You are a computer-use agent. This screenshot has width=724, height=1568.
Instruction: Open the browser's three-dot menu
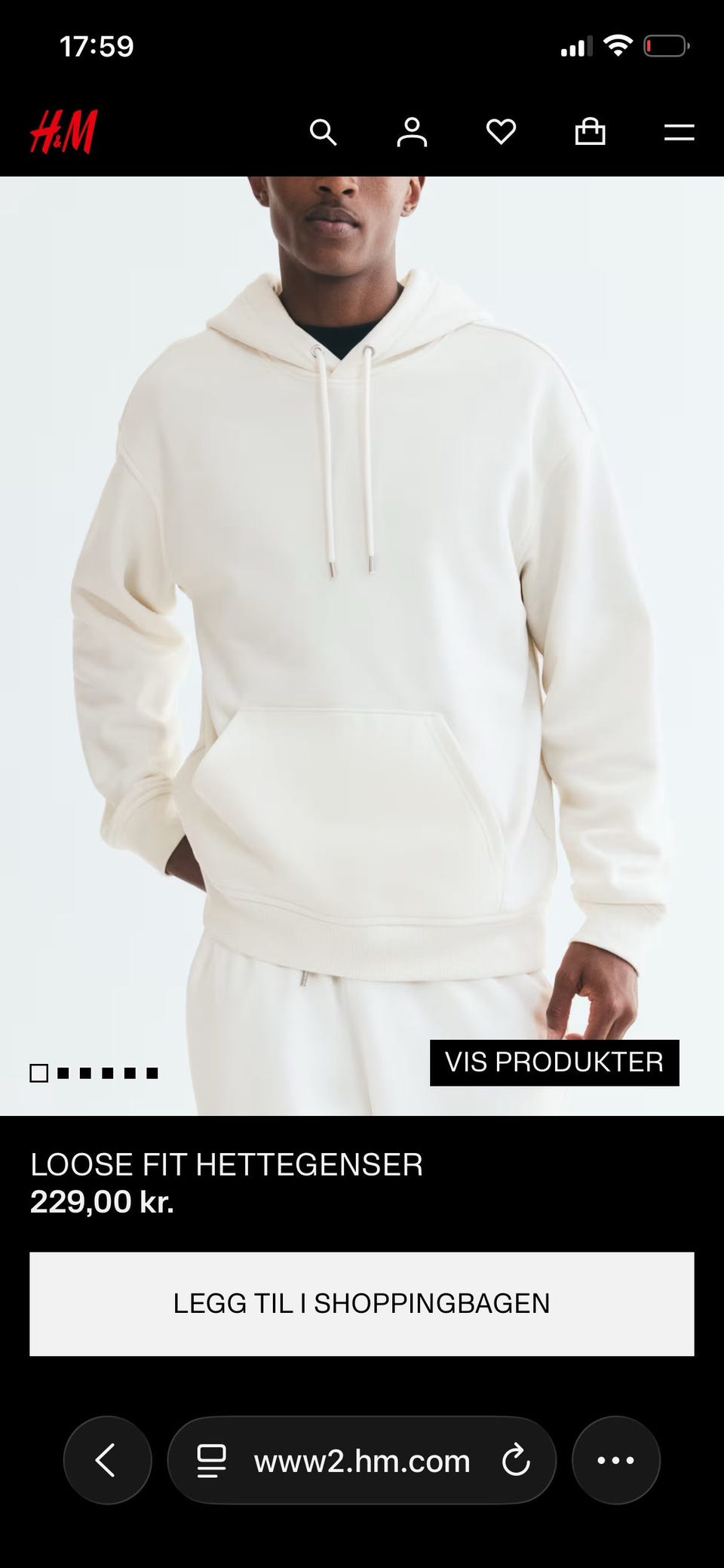click(x=615, y=1460)
